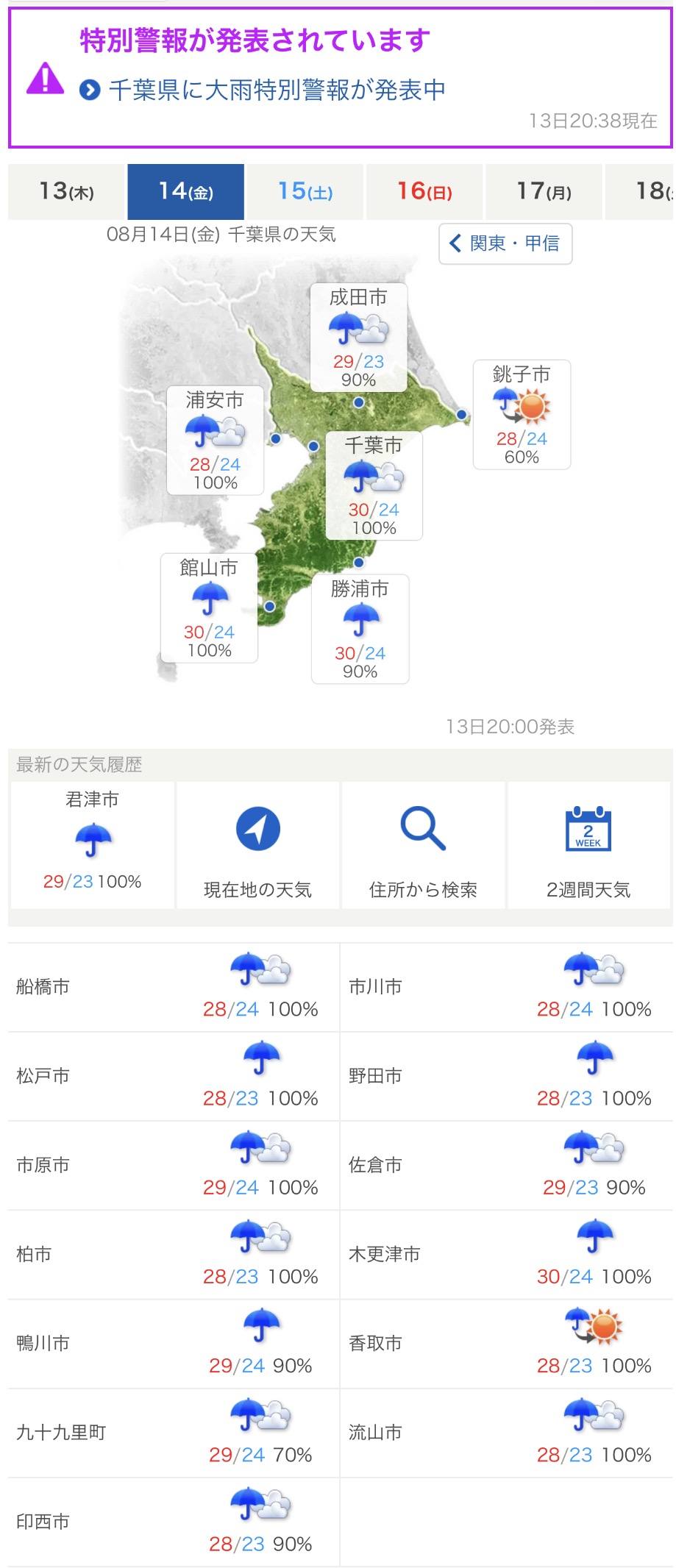This screenshot has width=676, height=1568.
Task: View 香取市 weather details
Action: tap(507, 1344)
